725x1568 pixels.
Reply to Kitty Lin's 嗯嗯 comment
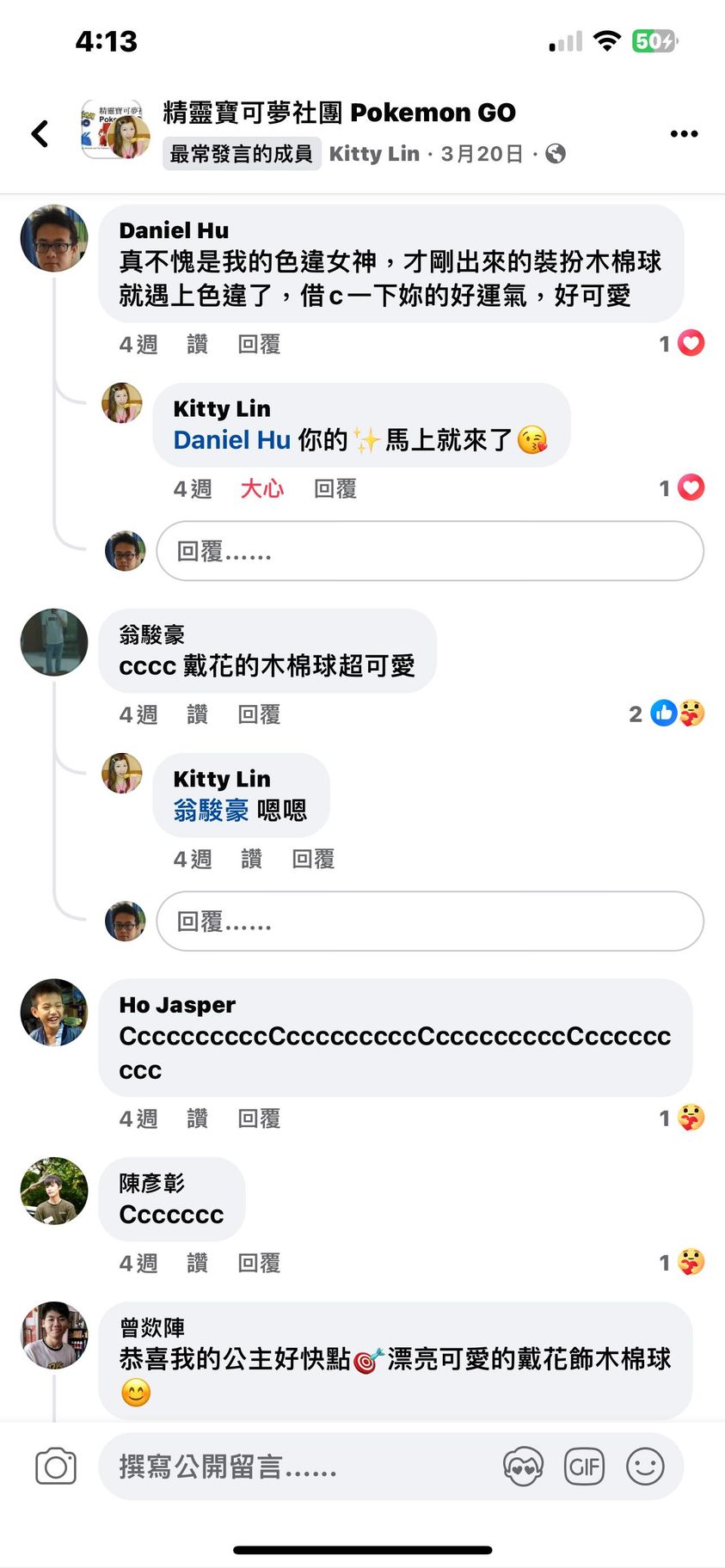(x=313, y=860)
